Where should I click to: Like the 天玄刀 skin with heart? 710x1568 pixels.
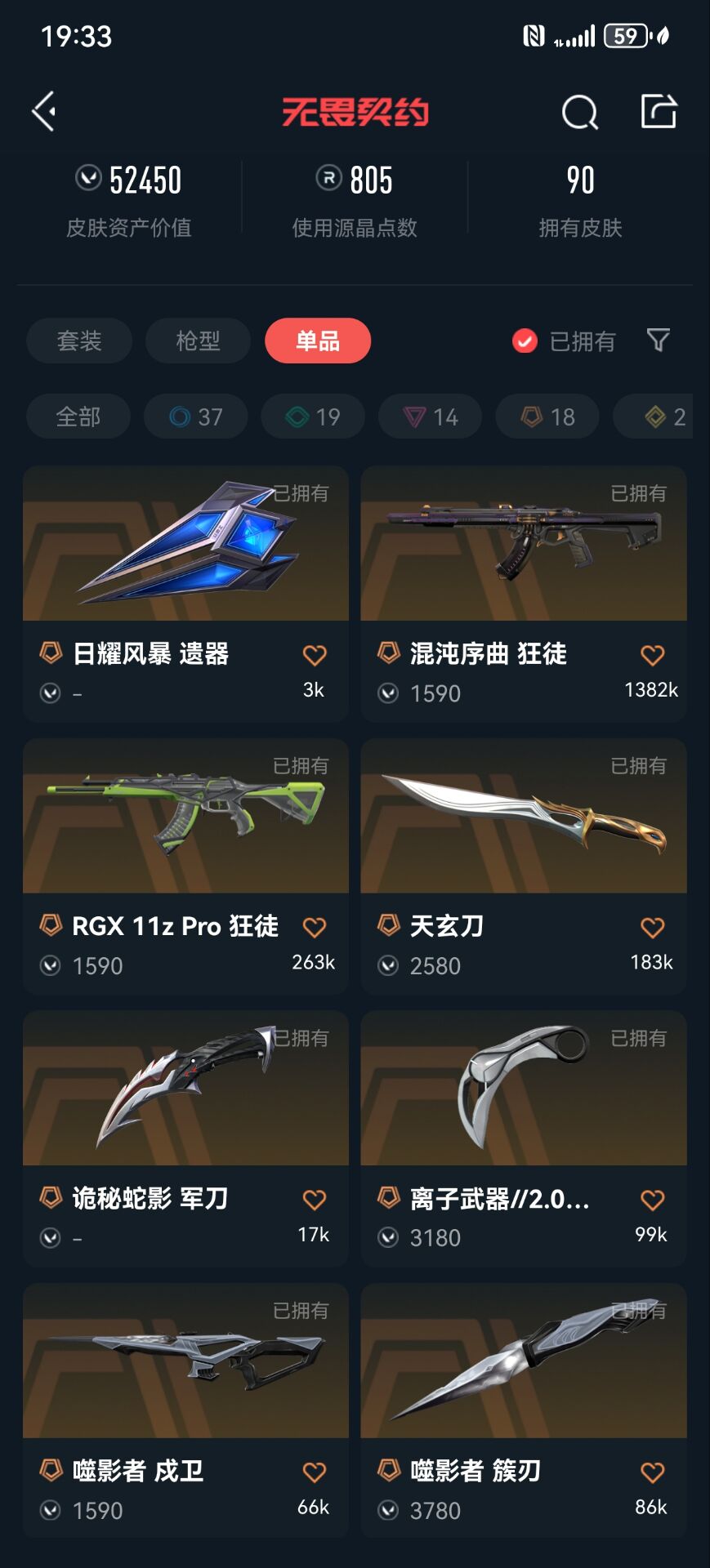[x=652, y=927]
